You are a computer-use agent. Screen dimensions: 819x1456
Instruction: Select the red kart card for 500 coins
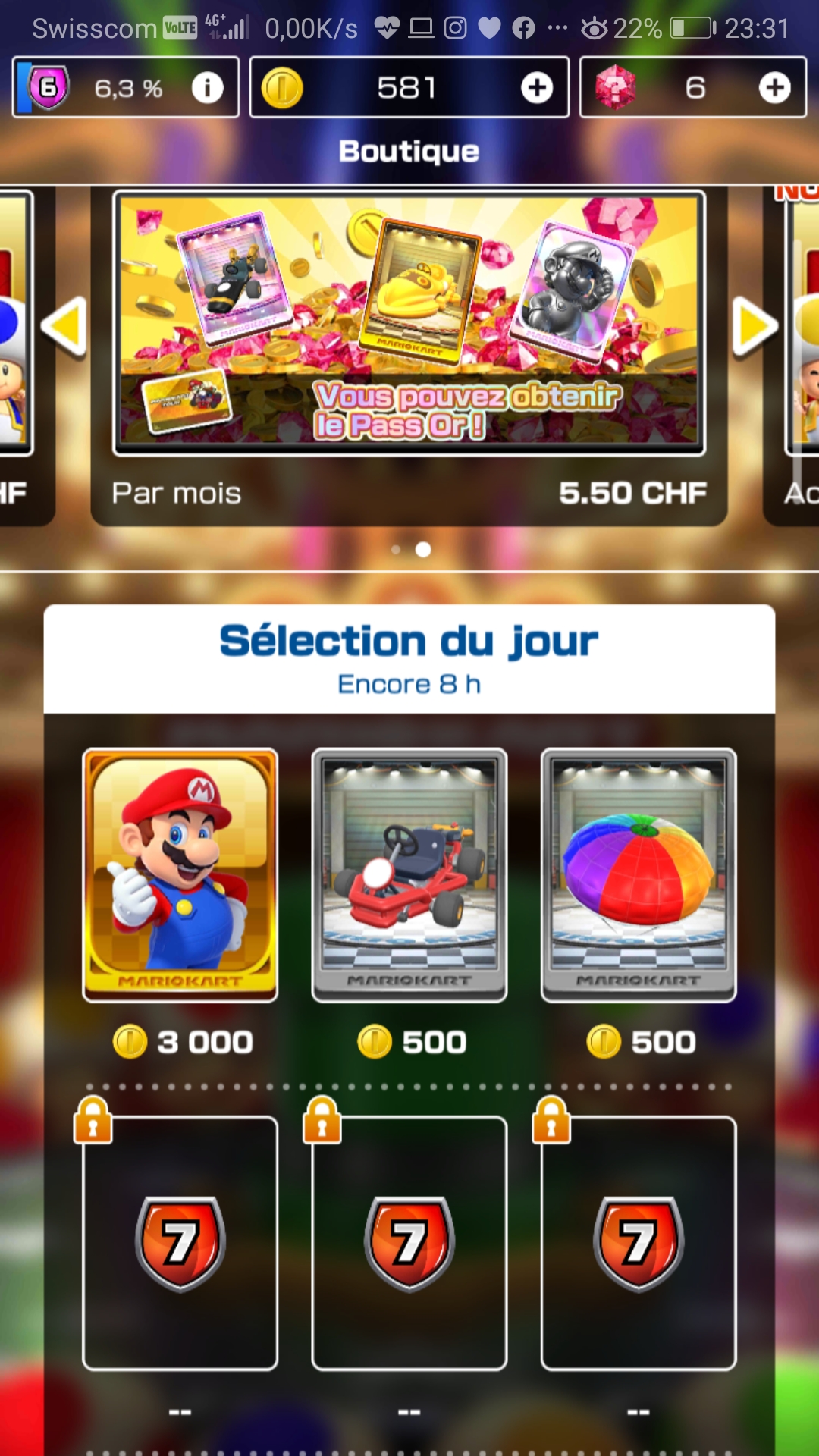[x=409, y=875]
